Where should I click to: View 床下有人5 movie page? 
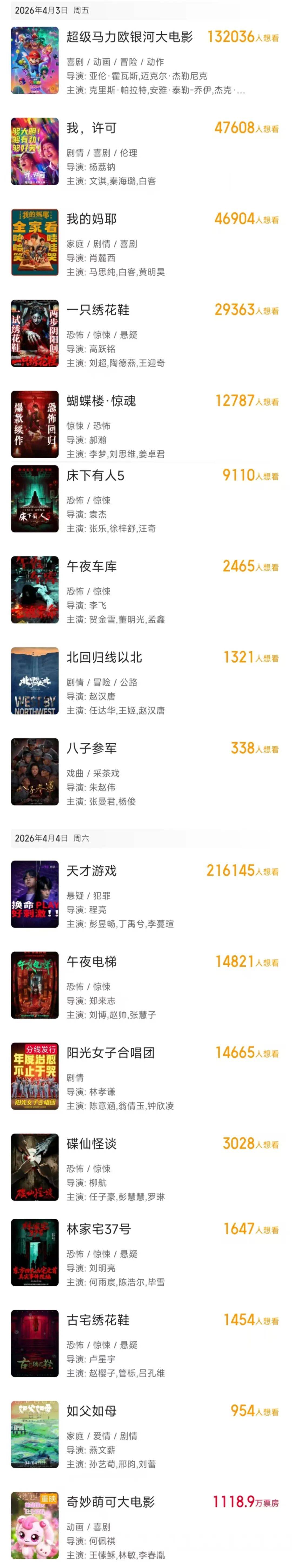95,475
